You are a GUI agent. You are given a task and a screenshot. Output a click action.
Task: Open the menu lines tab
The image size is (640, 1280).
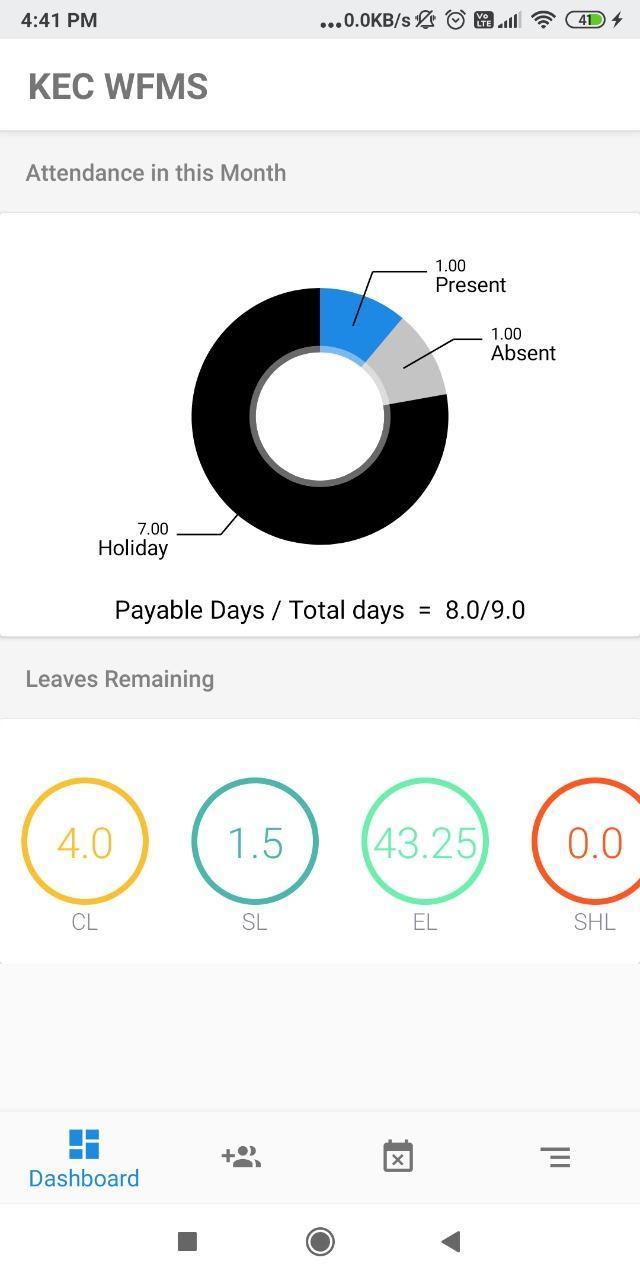tap(555, 1157)
